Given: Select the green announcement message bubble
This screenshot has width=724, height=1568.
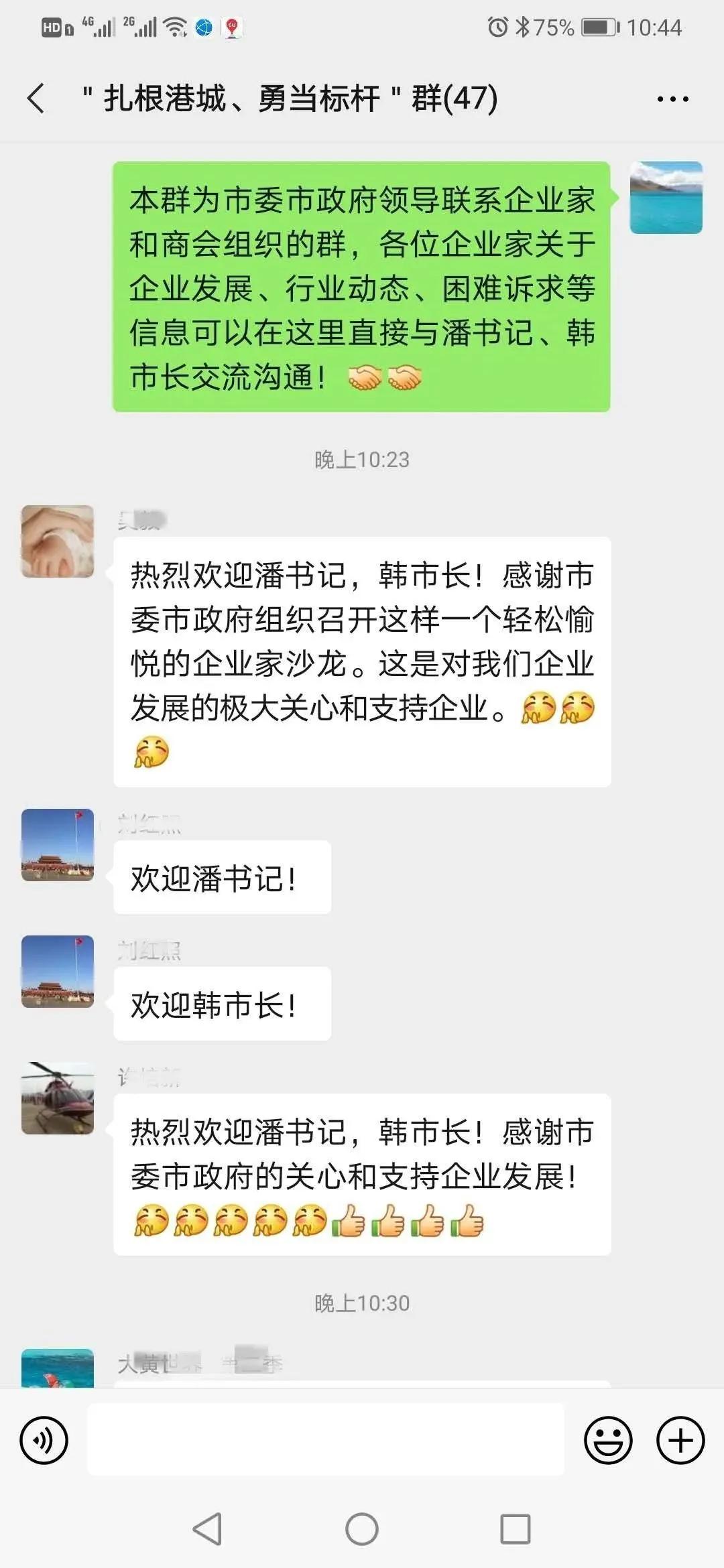Looking at the screenshot, I should point(362,288).
